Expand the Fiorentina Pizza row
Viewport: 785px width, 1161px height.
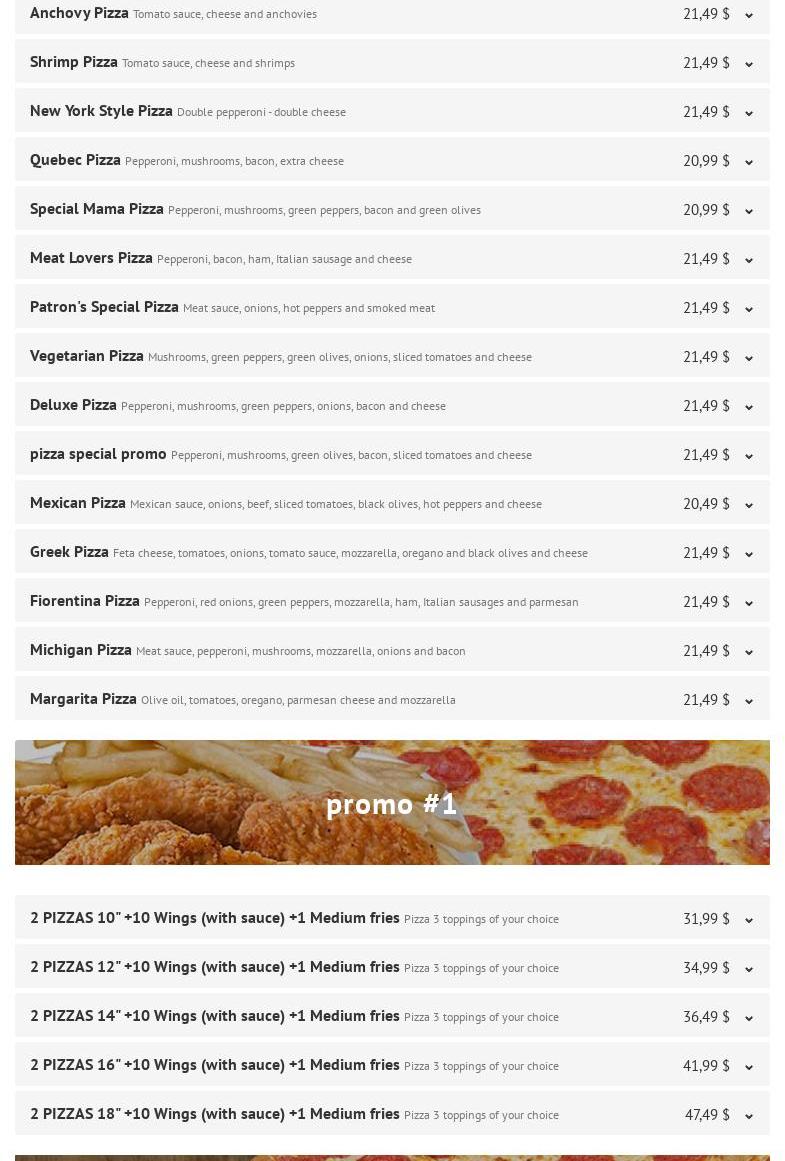tap(748, 603)
